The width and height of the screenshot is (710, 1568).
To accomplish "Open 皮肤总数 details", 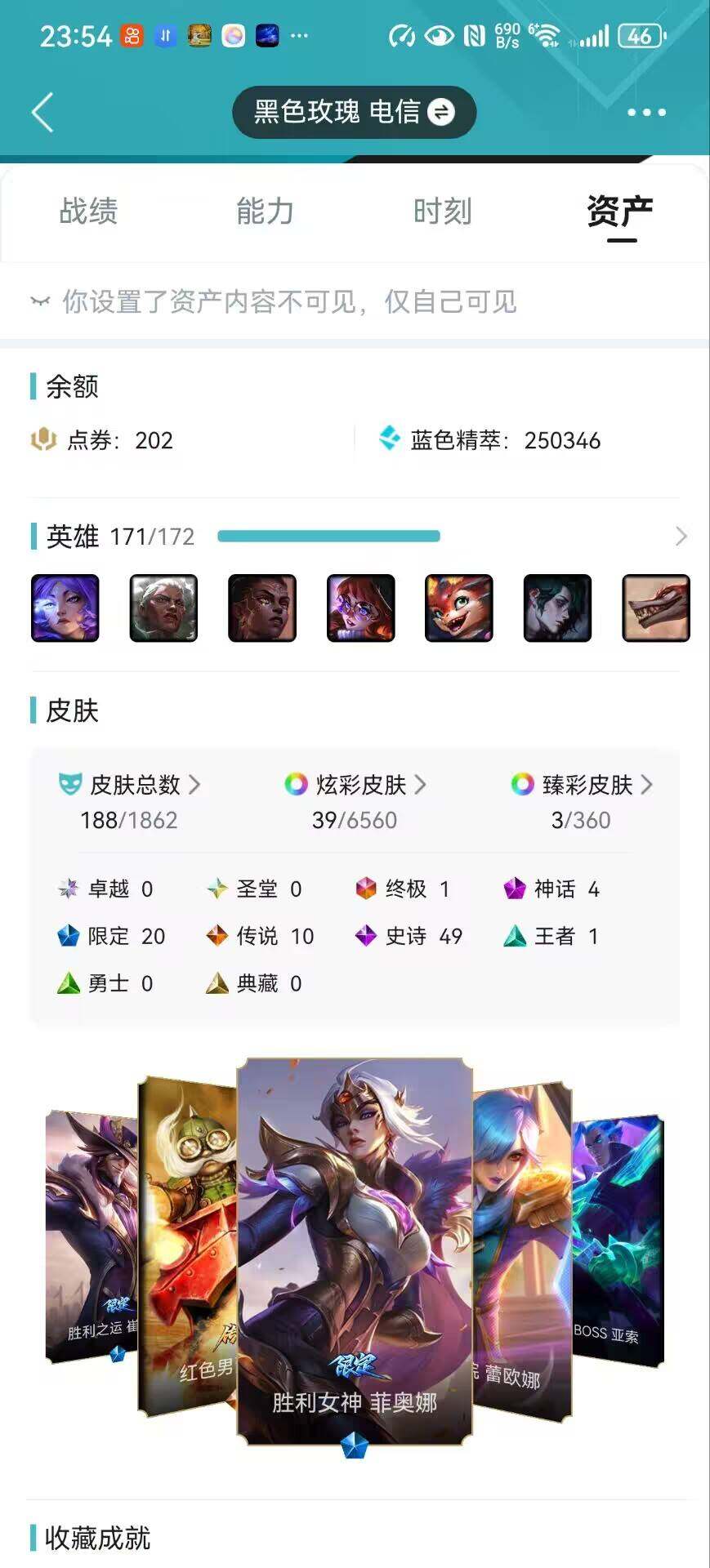I will tap(129, 785).
